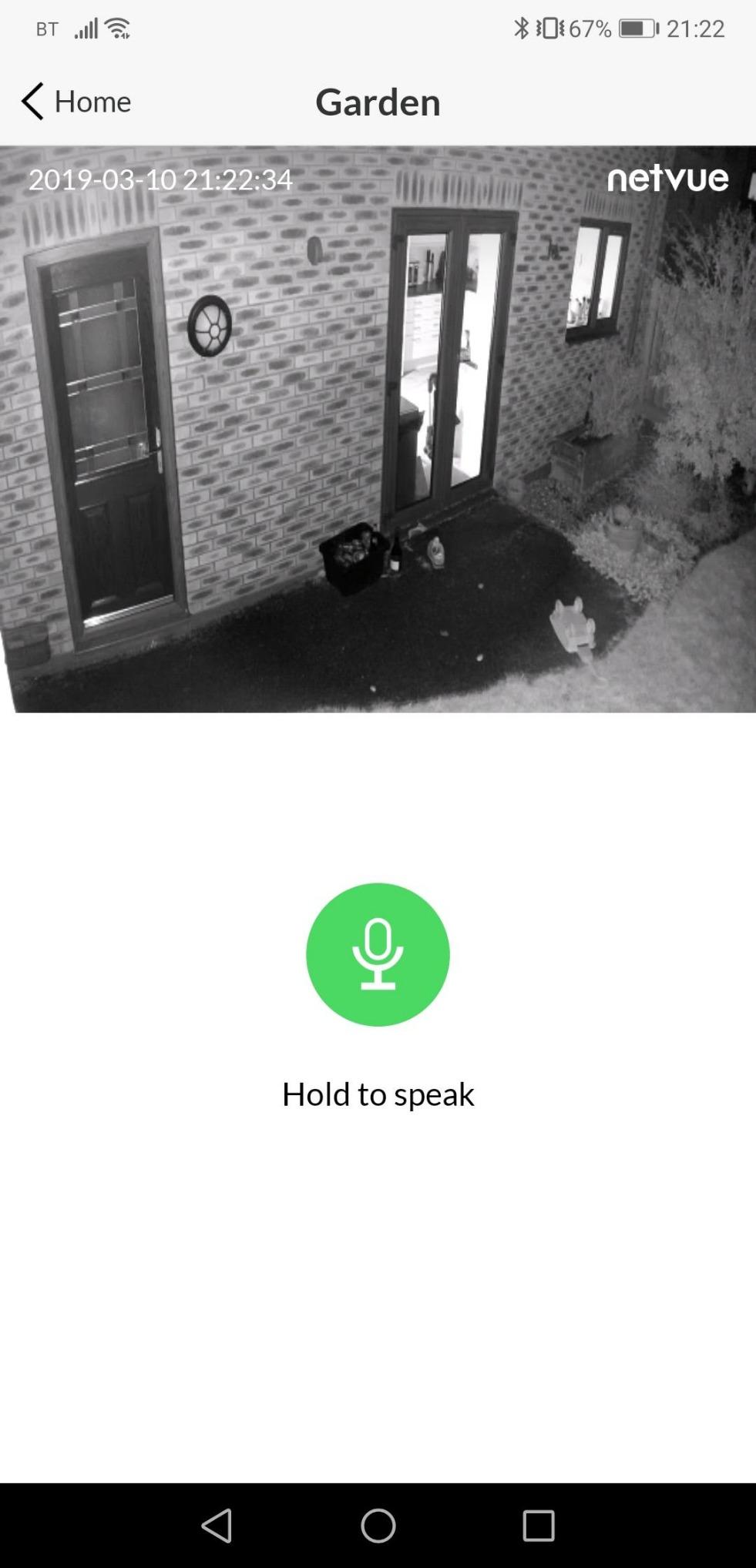Tap the green microphone button
Screen dimensions: 756x1568
378,953
